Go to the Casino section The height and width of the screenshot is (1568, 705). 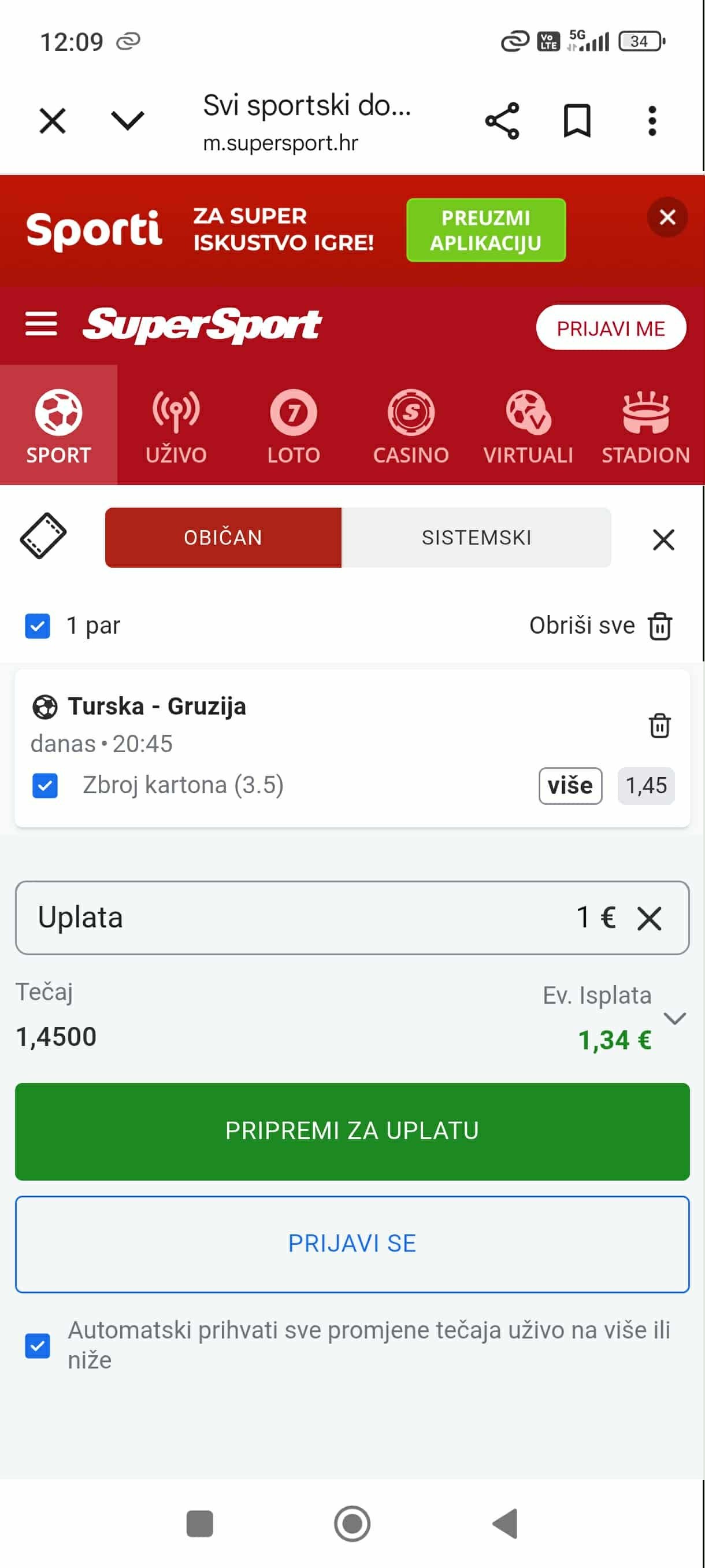click(411, 426)
